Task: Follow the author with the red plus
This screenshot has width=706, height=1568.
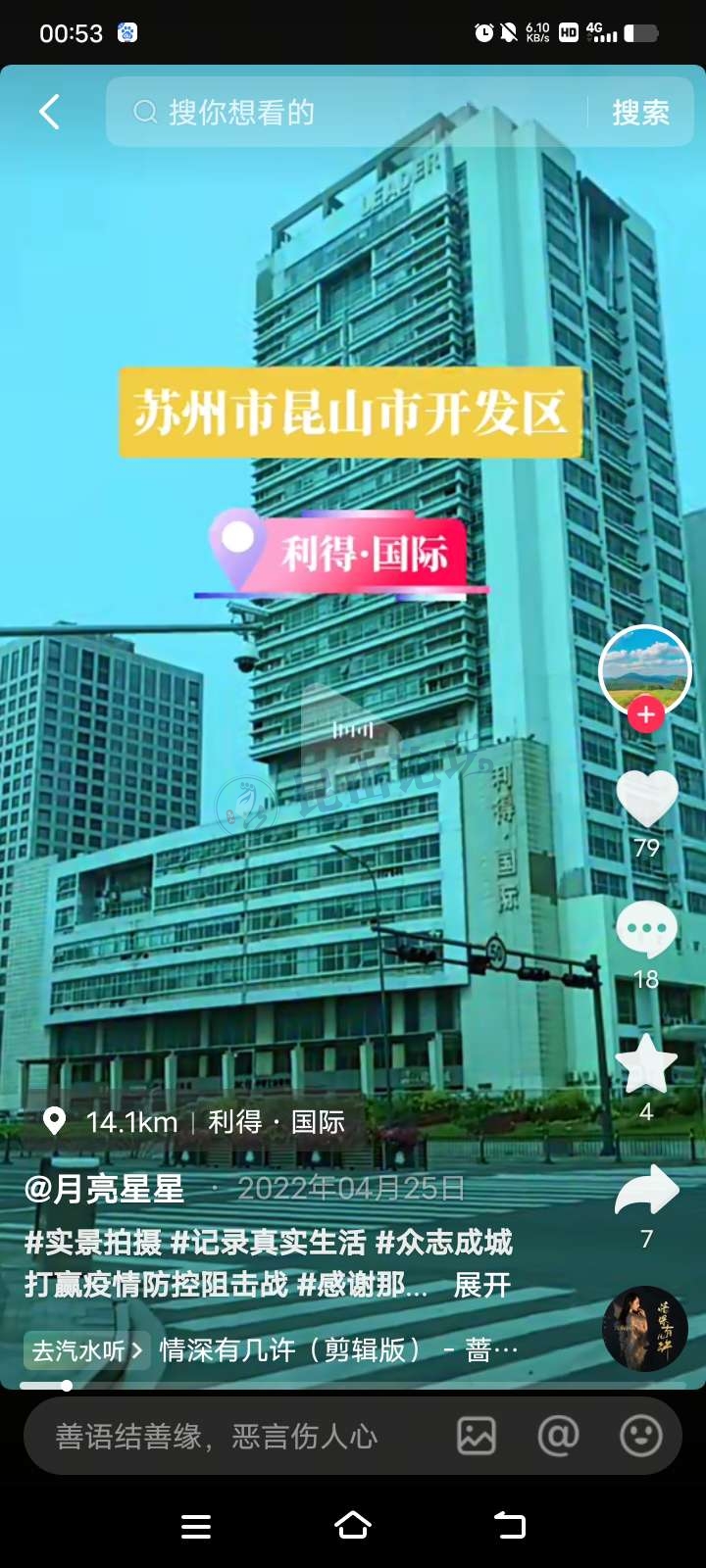Action: pos(645,714)
